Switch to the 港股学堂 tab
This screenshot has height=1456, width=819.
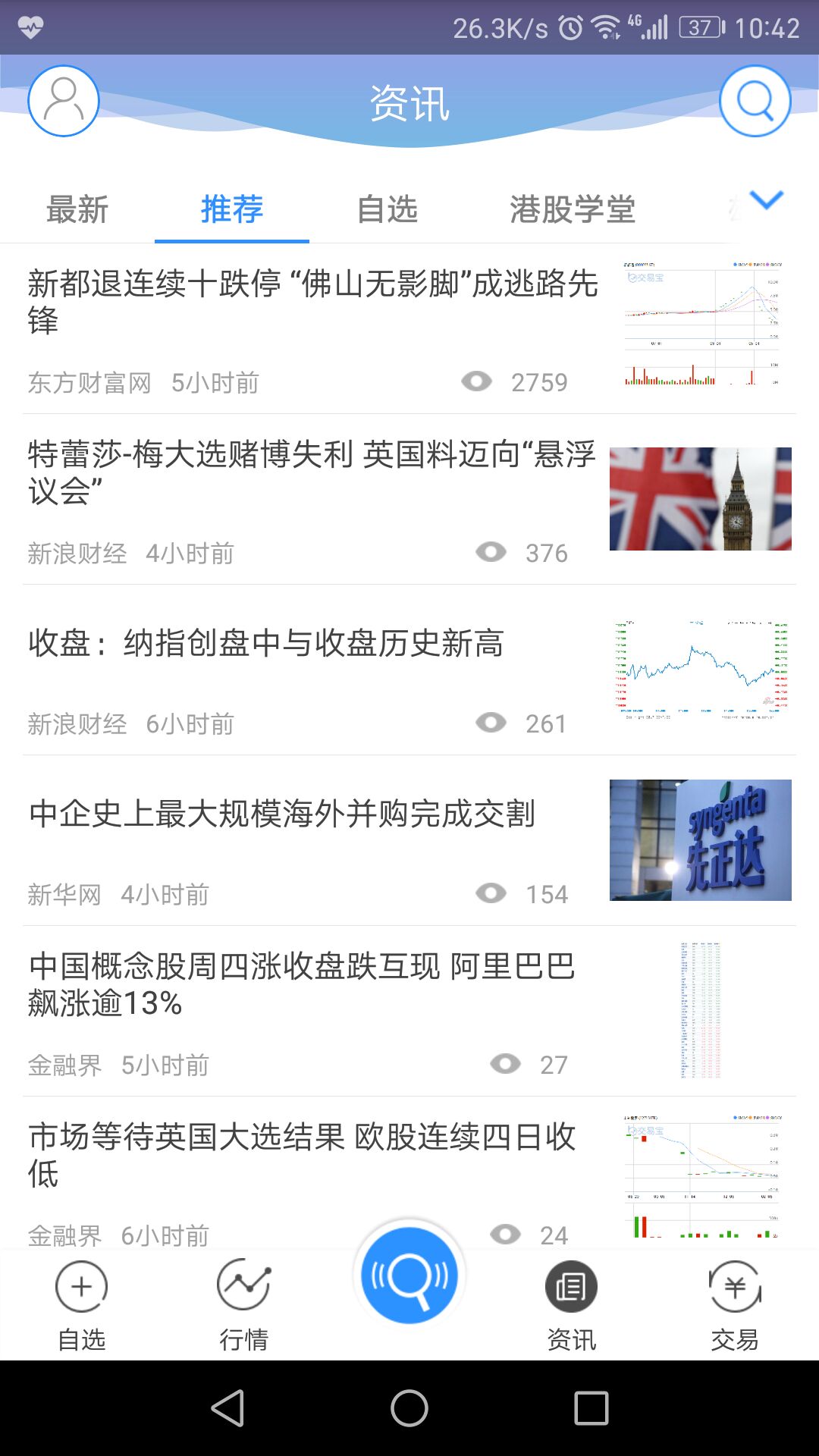point(573,209)
